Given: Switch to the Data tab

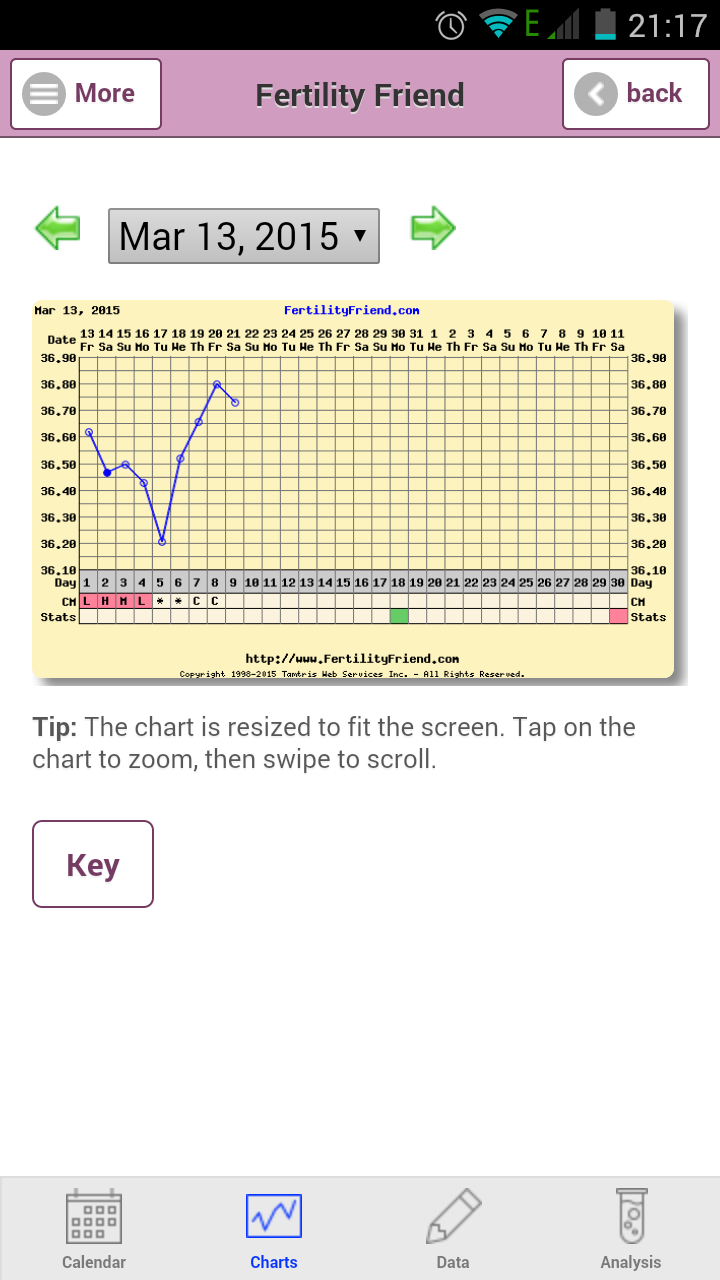Looking at the screenshot, I should tap(453, 1228).
